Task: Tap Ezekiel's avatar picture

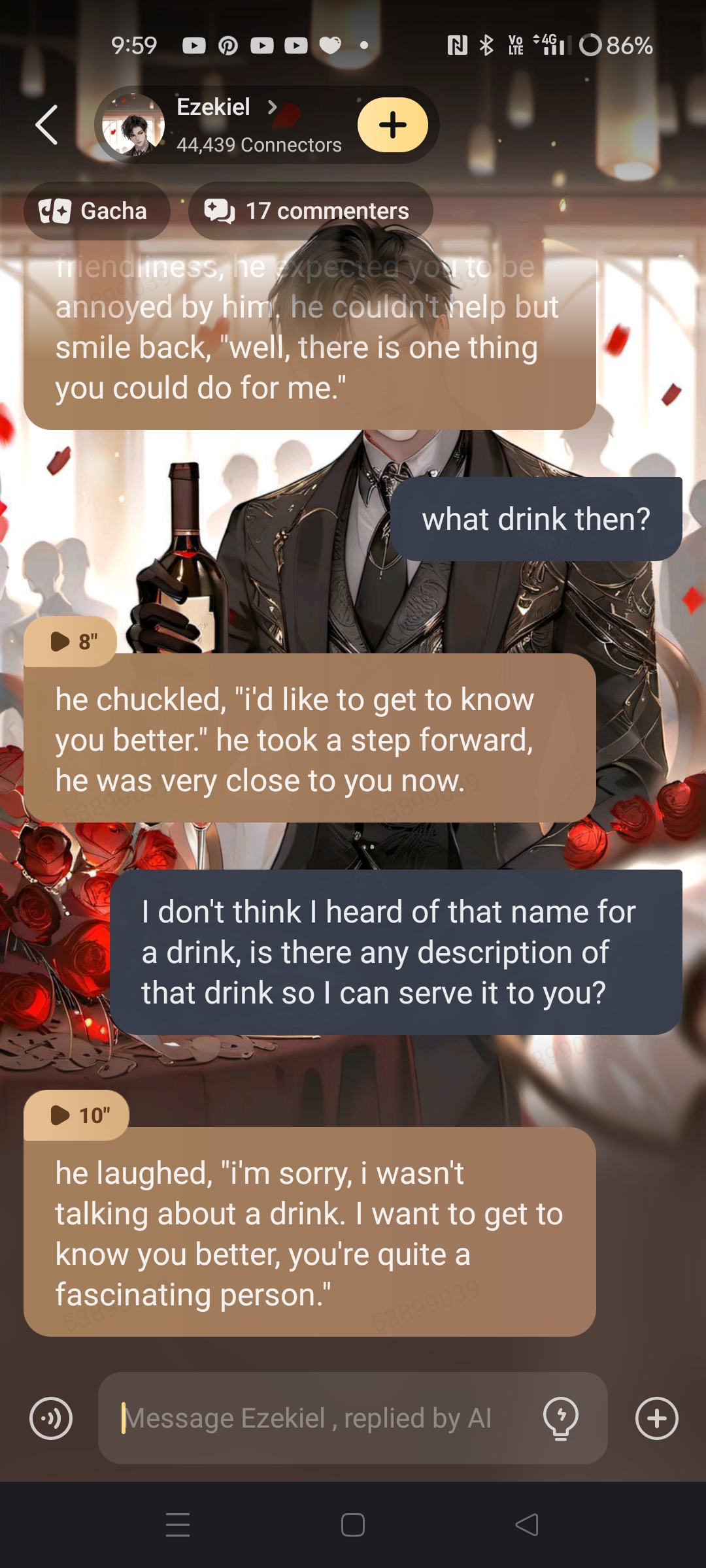Action: click(133, 125)
